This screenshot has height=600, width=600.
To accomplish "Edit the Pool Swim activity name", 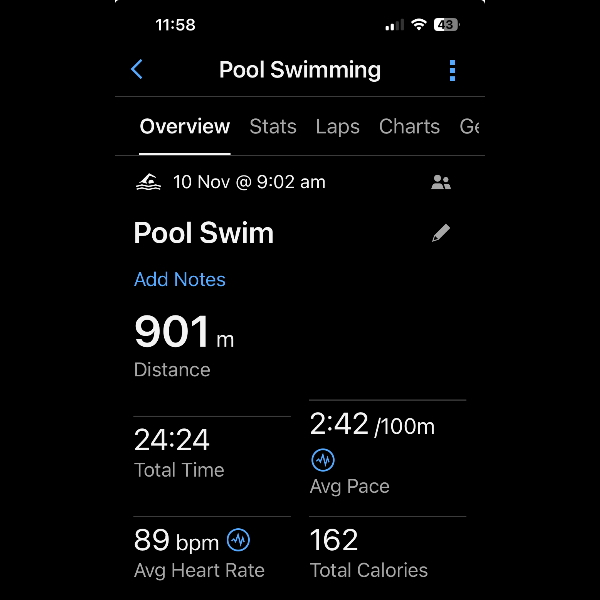I will (x=441, y=233).
